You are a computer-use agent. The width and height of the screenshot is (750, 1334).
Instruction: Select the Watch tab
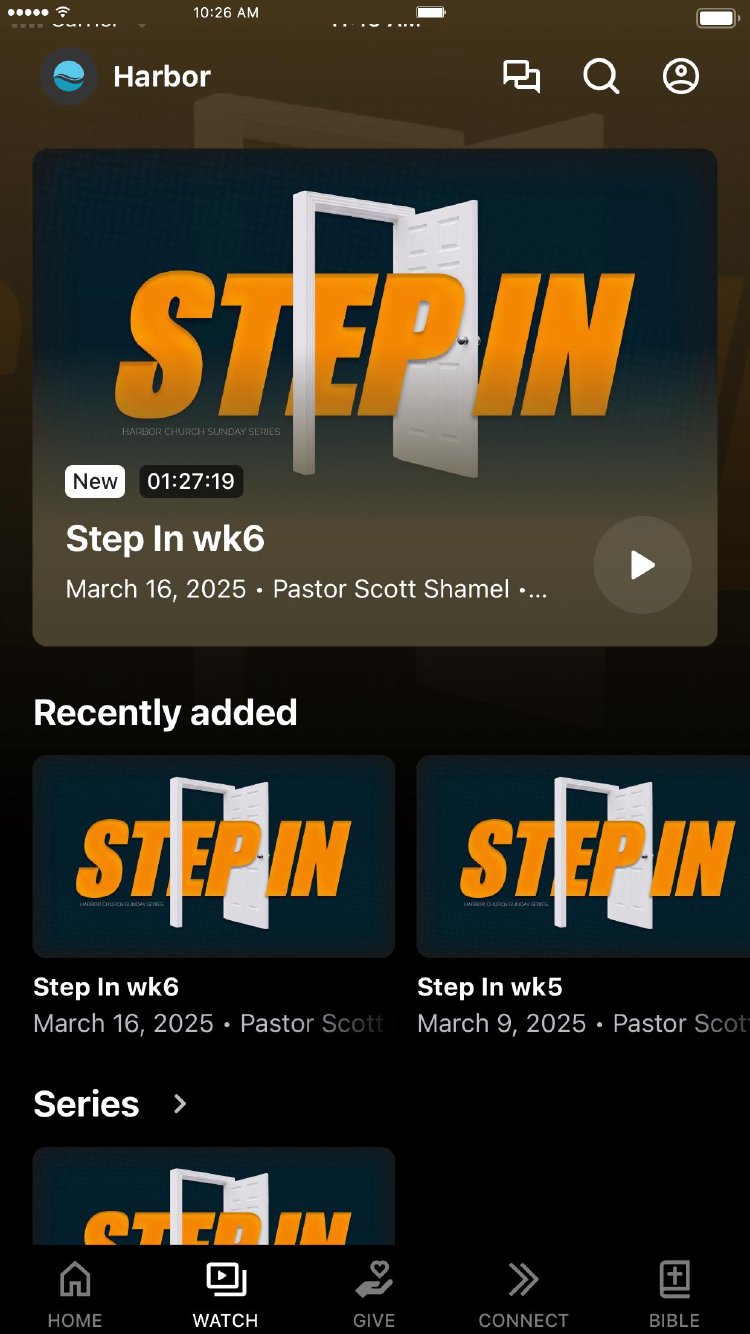pyautogui.click(x=225, y=1293)
